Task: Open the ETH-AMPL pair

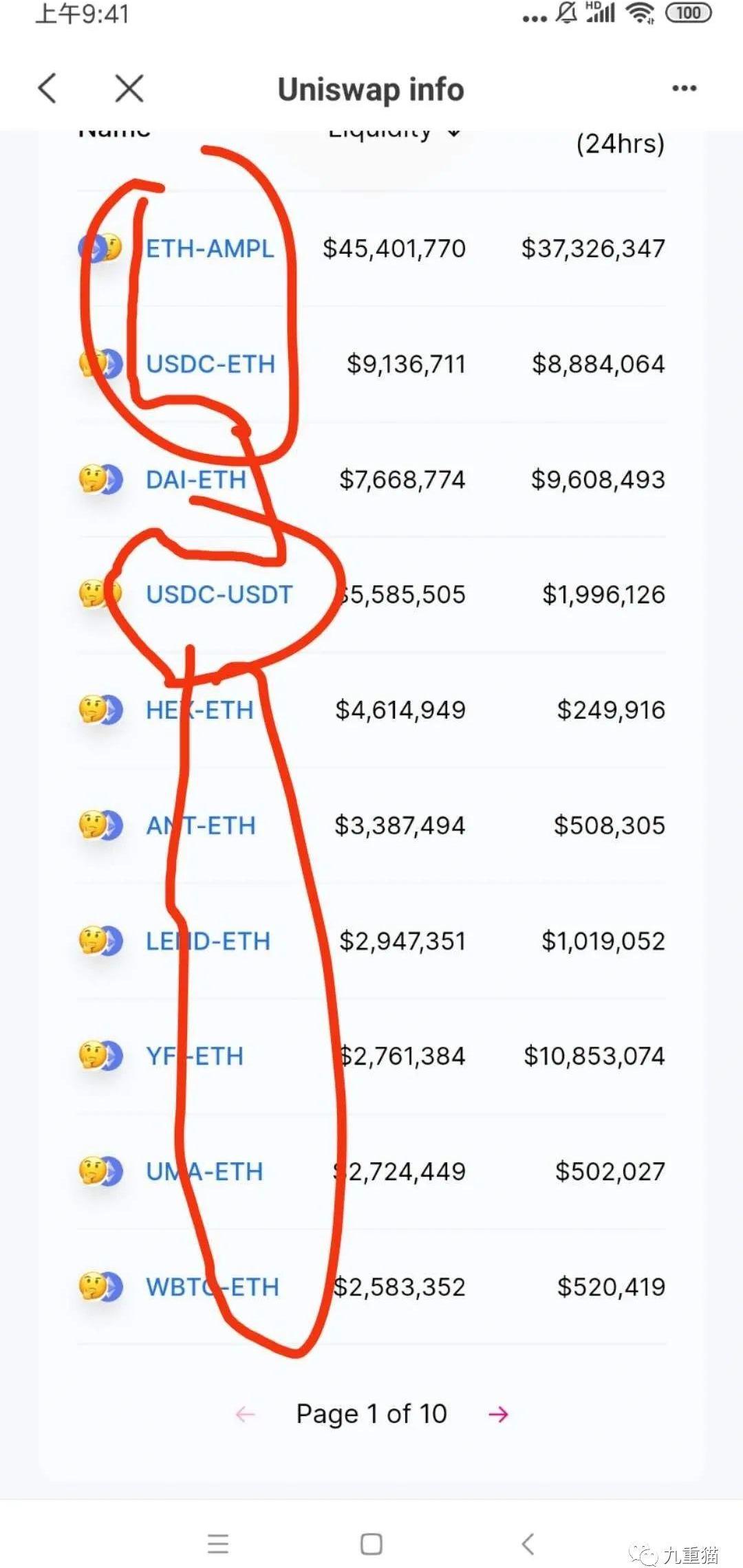Action: [x=210, y=248]
